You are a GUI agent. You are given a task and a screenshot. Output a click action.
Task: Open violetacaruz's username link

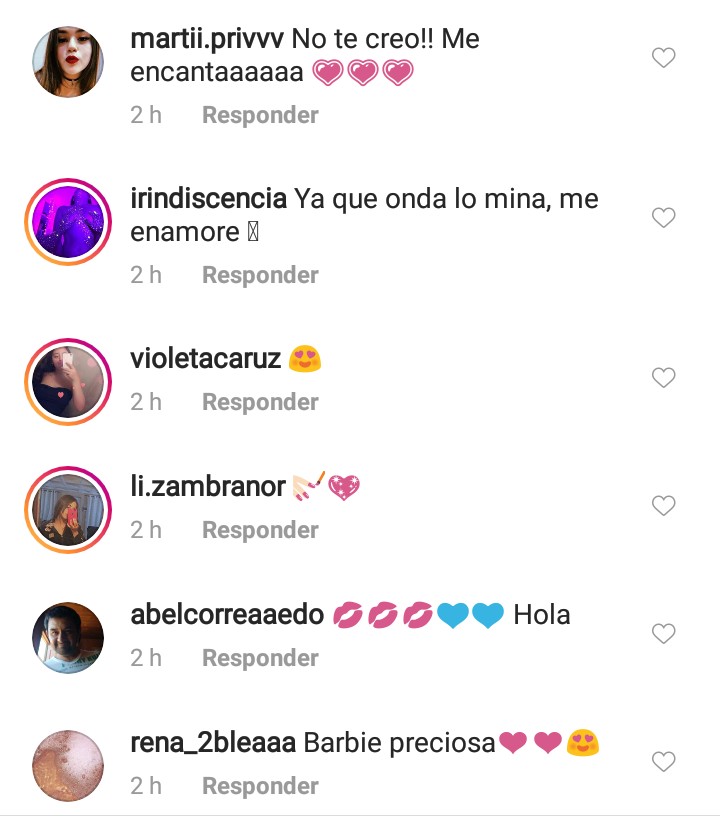point(205,360)
